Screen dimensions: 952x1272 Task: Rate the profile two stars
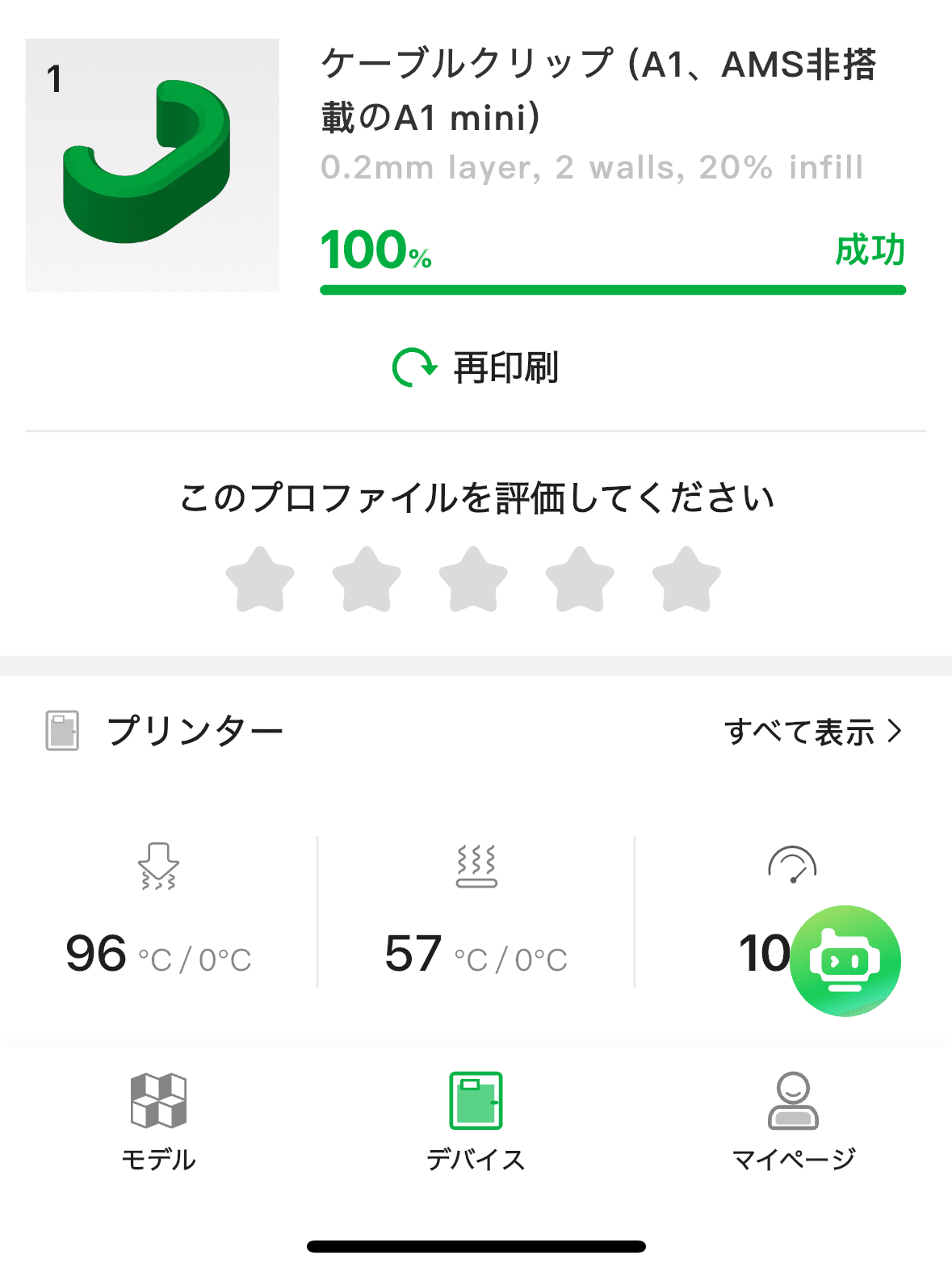coord(367,579)
